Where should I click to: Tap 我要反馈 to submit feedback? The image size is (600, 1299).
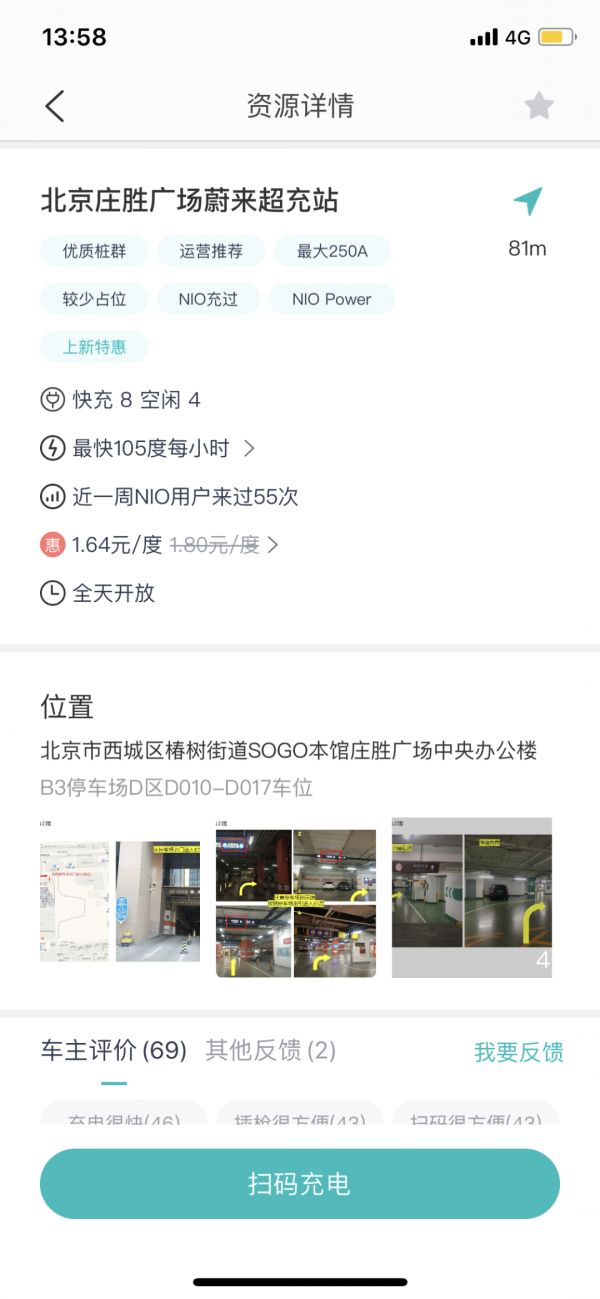pyautogui.click(x=518, y=1052)
